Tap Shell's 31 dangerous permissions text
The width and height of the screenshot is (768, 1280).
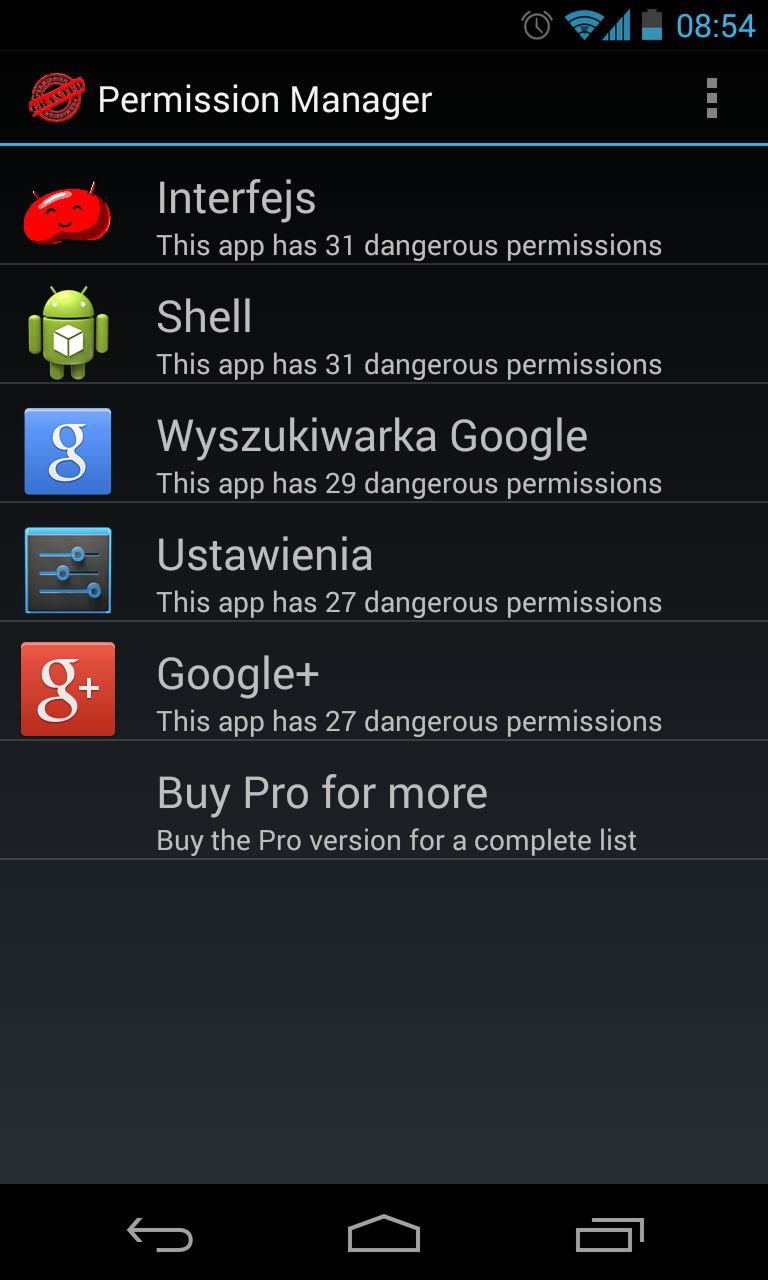pos(409,364)
